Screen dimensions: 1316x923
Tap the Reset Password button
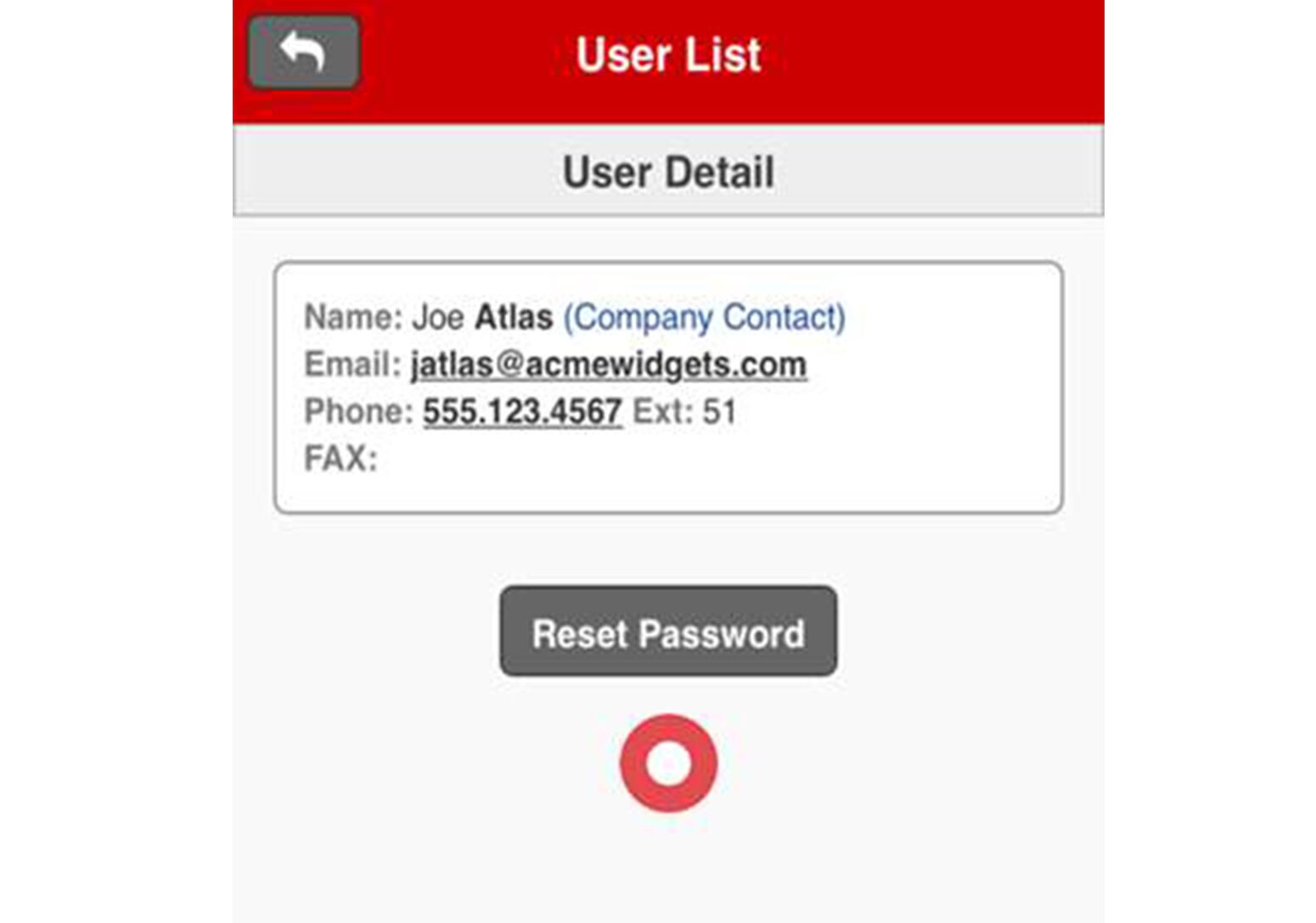point(667,633)
